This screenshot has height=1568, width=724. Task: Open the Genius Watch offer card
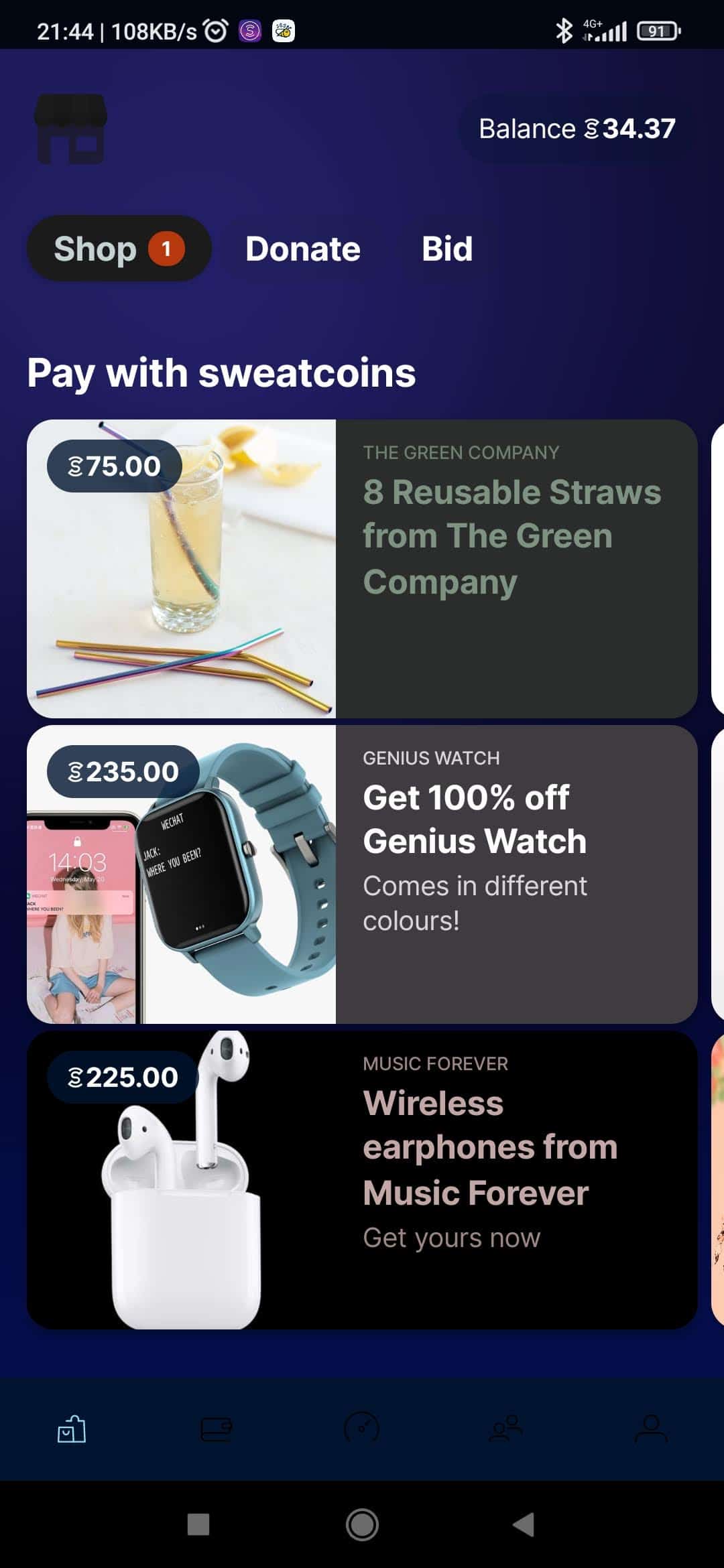(362, 874)
